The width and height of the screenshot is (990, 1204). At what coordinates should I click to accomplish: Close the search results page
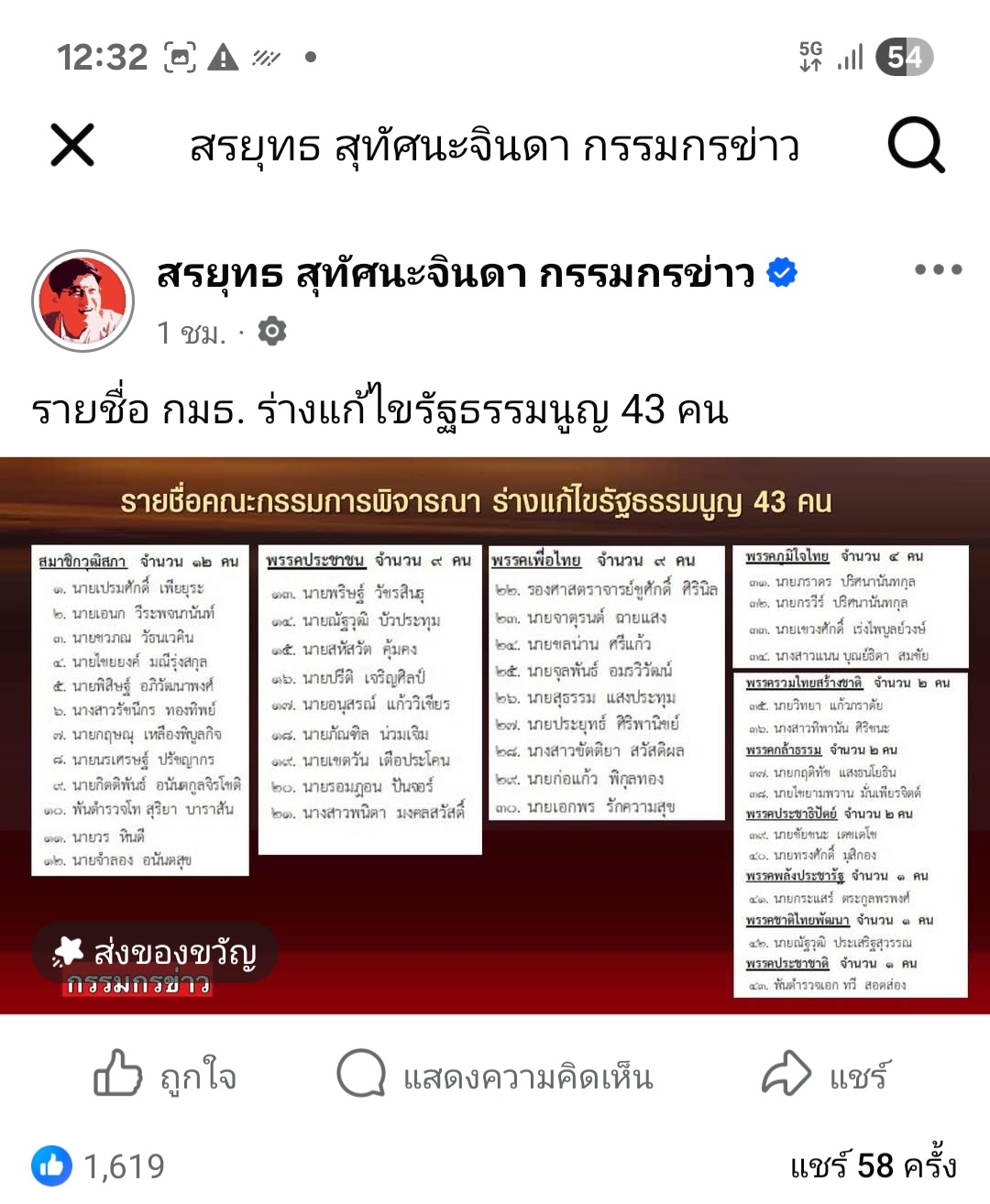(x=72, y=146)
